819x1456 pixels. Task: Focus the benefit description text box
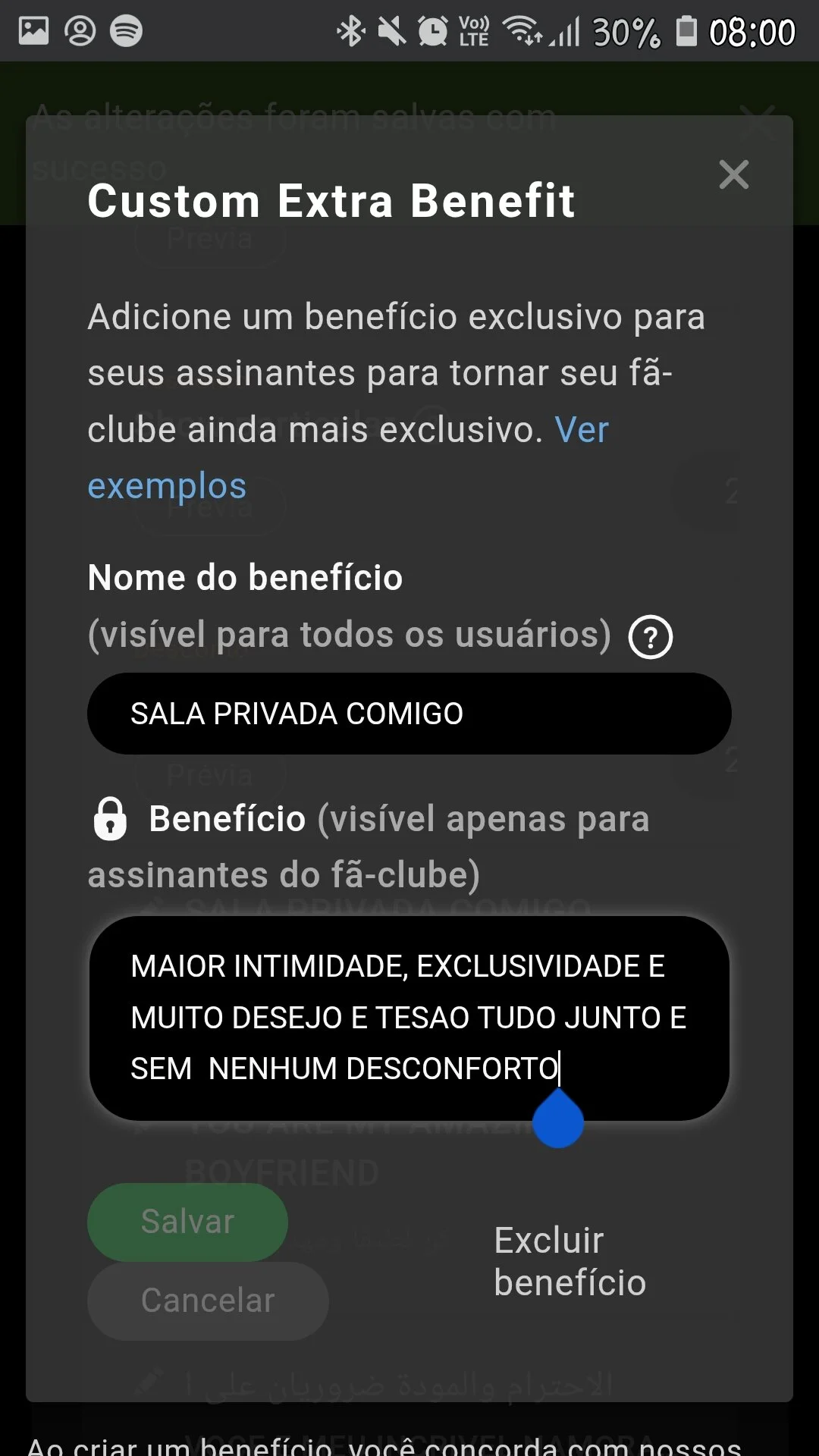coord(409,1017)
